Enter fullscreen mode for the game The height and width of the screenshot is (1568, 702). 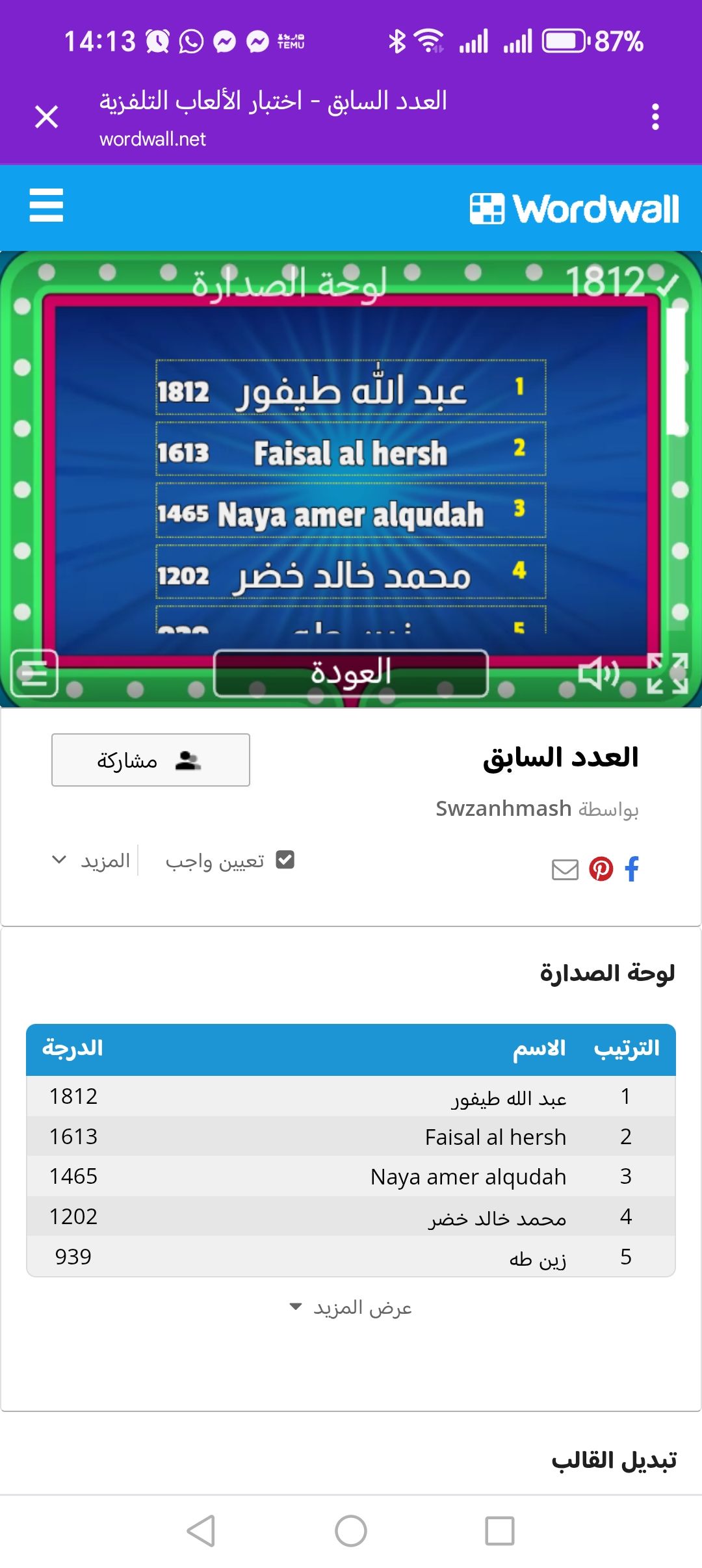point(668,673)
